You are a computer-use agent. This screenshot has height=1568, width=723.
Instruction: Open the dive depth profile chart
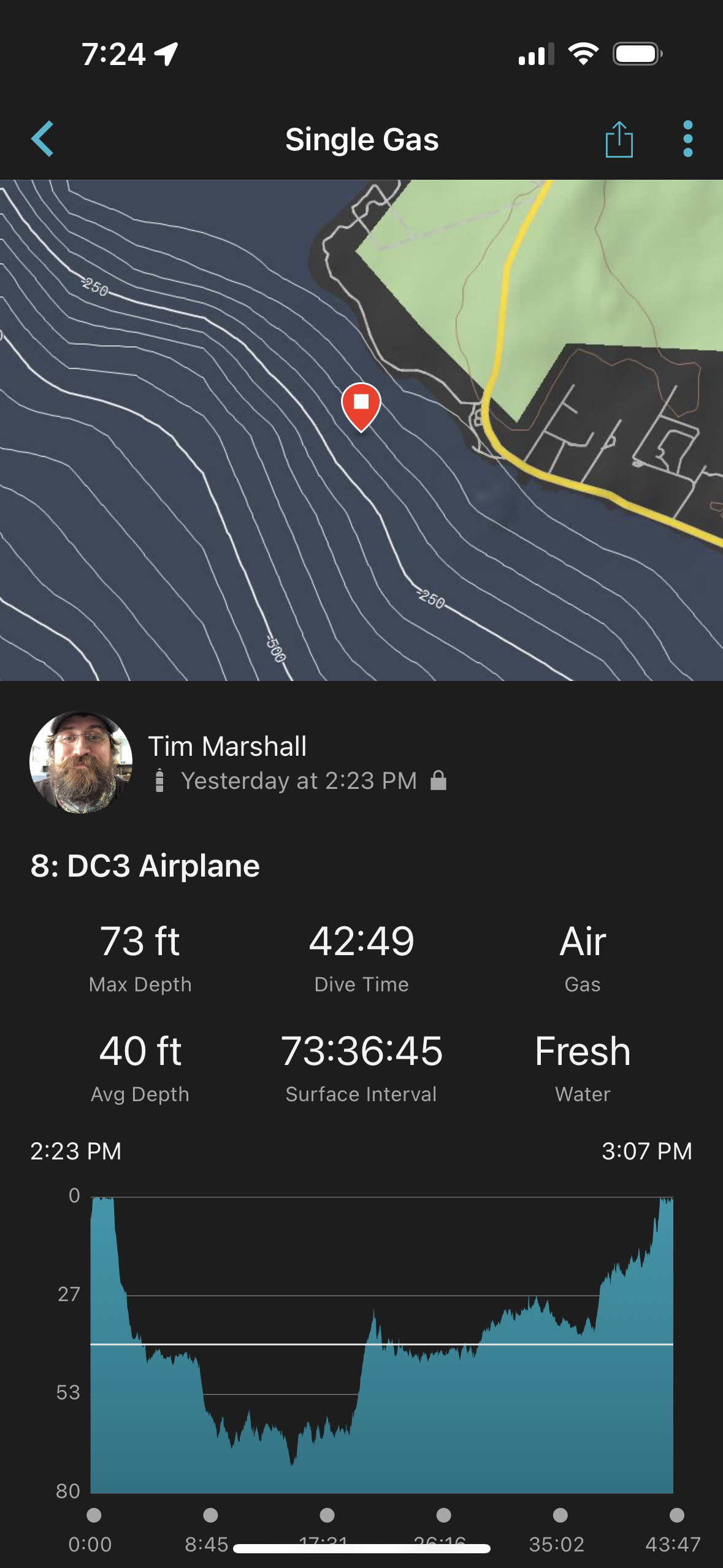click(381, 1345)
